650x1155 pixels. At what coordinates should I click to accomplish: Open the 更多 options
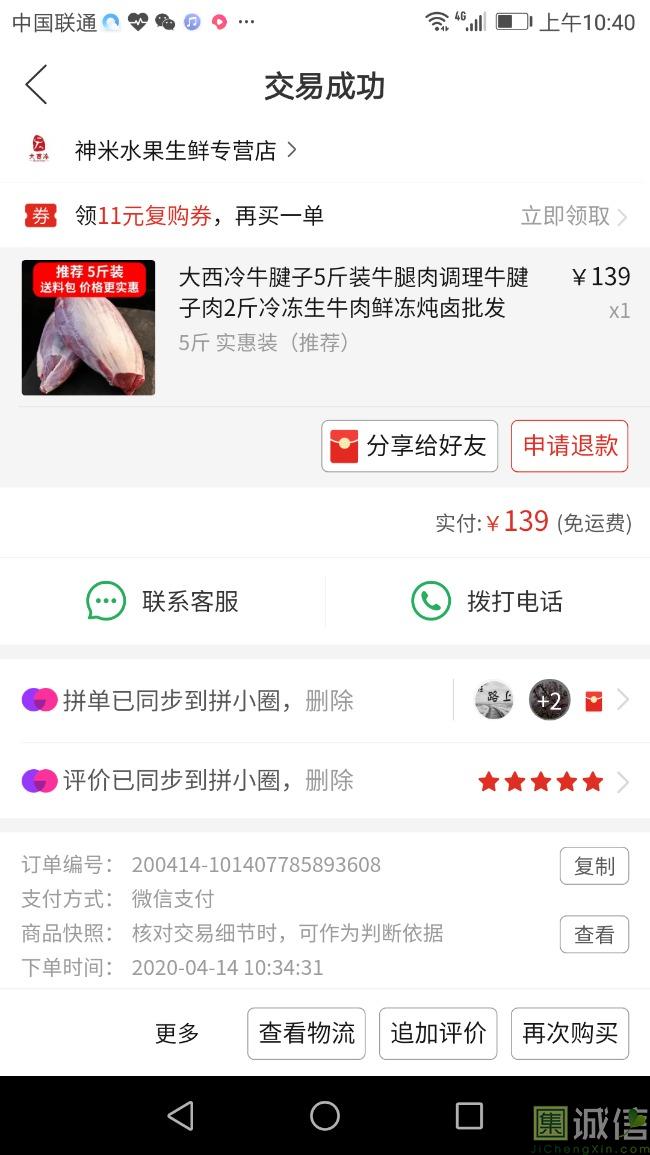177,1033
